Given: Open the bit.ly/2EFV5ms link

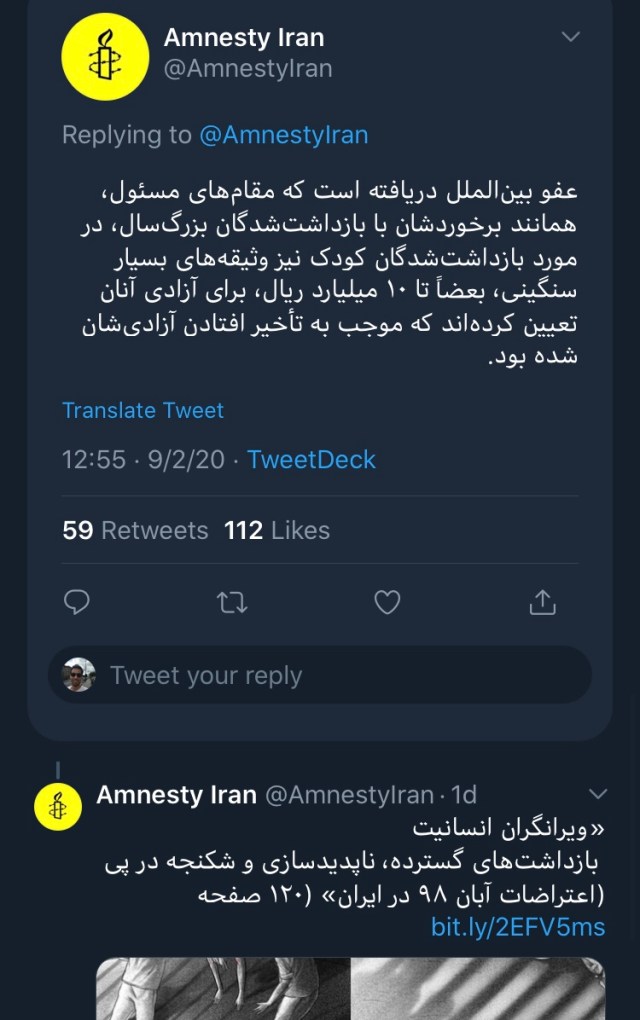Looking at the screenshot, I should (x=518, y=927).
